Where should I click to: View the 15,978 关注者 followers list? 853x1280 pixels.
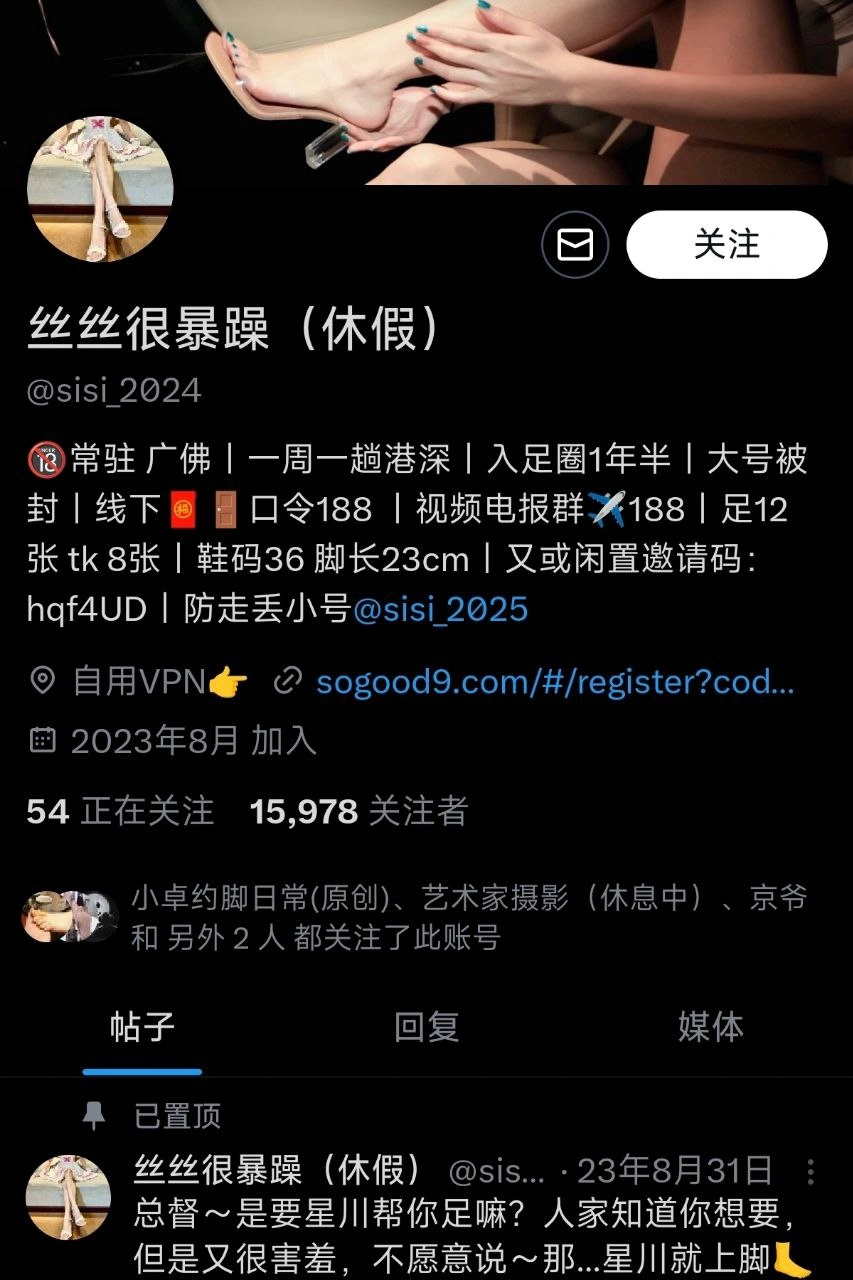(x=359, y=811)
